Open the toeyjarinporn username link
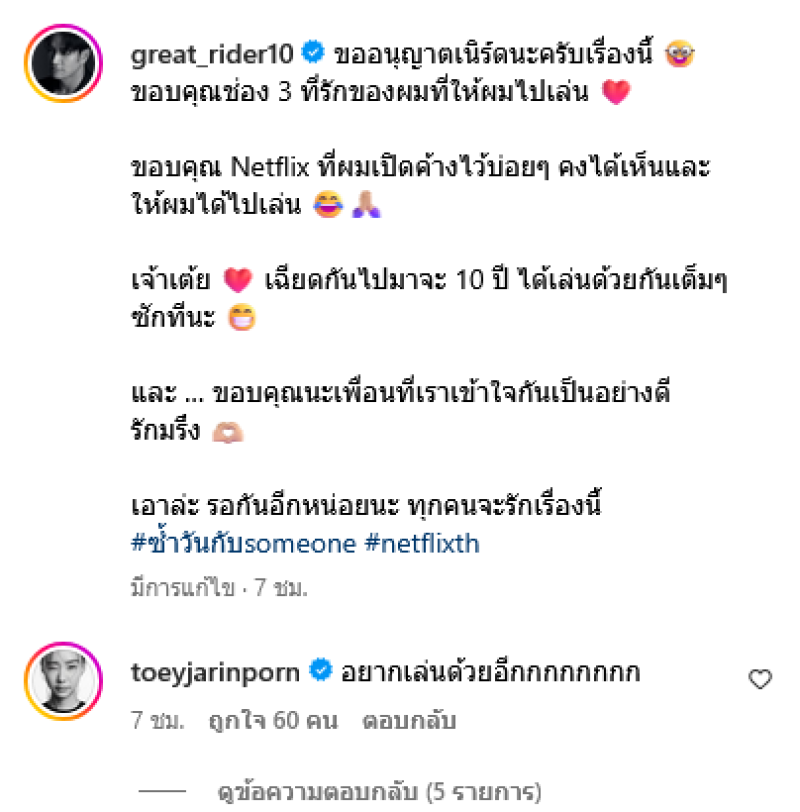800x812 pixels. coord(215,672)
